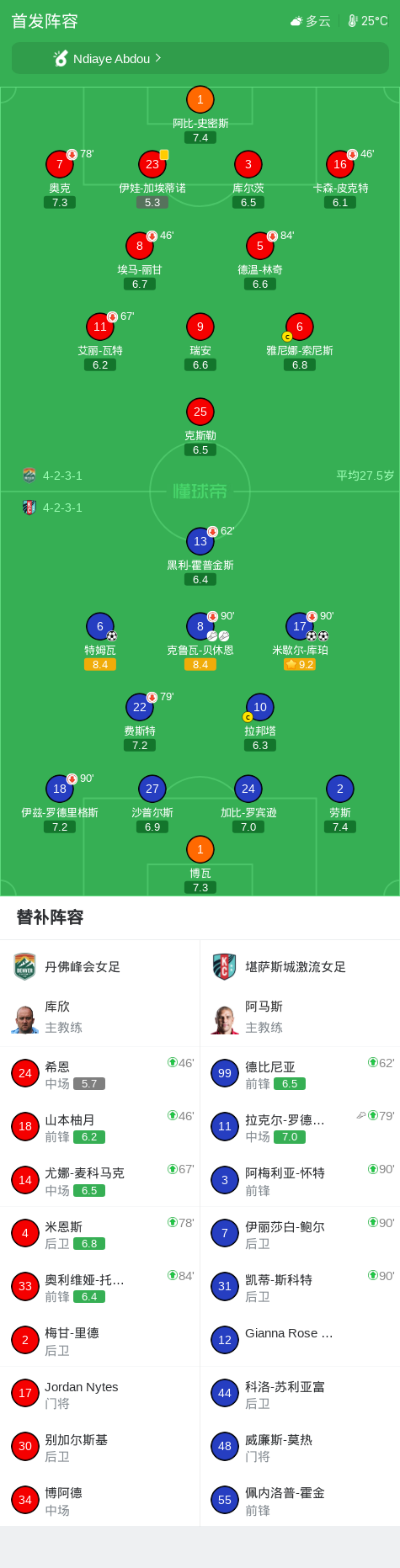Open substitute 山本柚月 number 18

99,1127
